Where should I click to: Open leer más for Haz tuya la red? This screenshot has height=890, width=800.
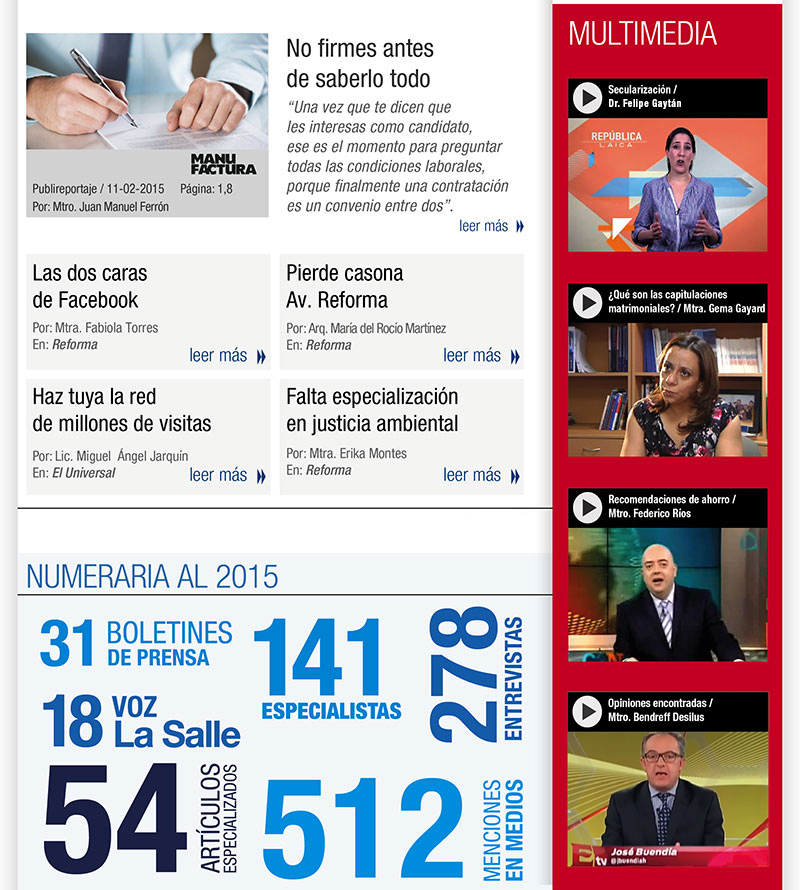point(227,475)
